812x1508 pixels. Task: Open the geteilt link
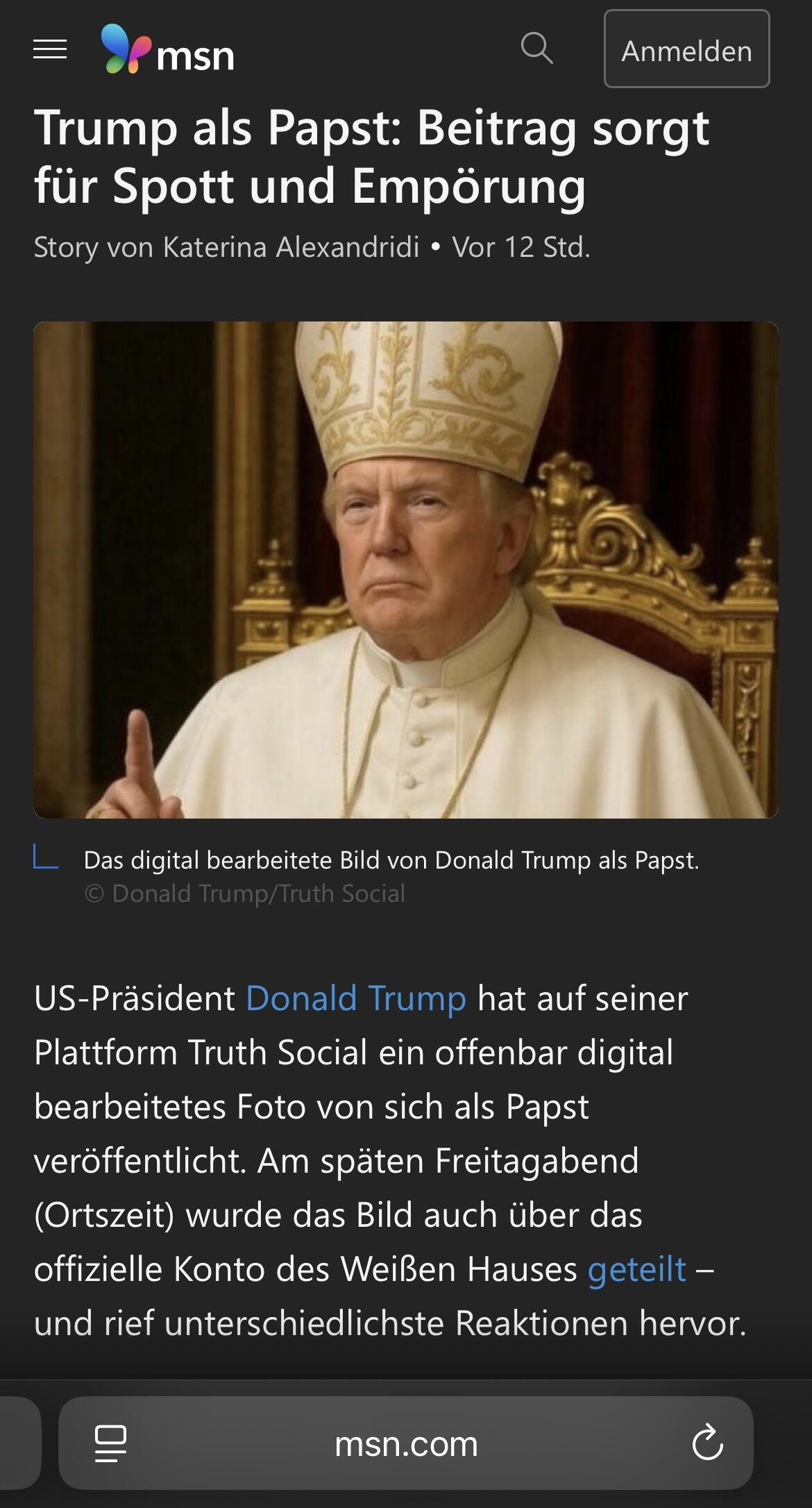tap(637, 1269)
